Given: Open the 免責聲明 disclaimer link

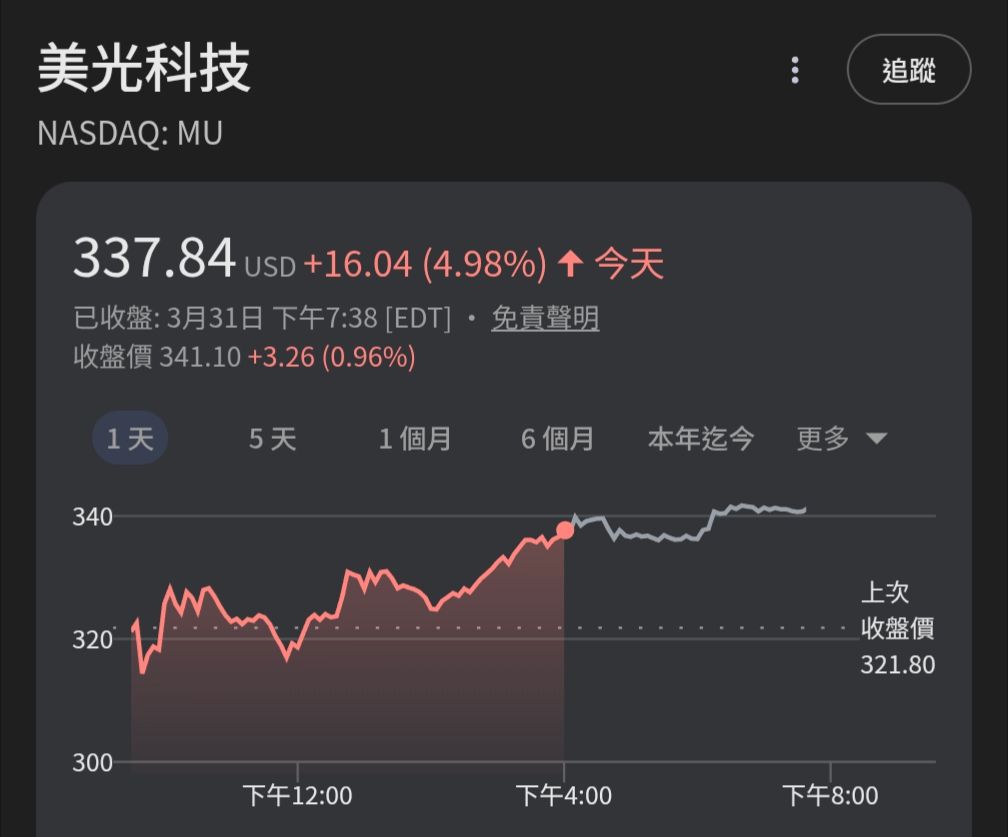Looking at the screenshot, I should (x=545, y=318).
